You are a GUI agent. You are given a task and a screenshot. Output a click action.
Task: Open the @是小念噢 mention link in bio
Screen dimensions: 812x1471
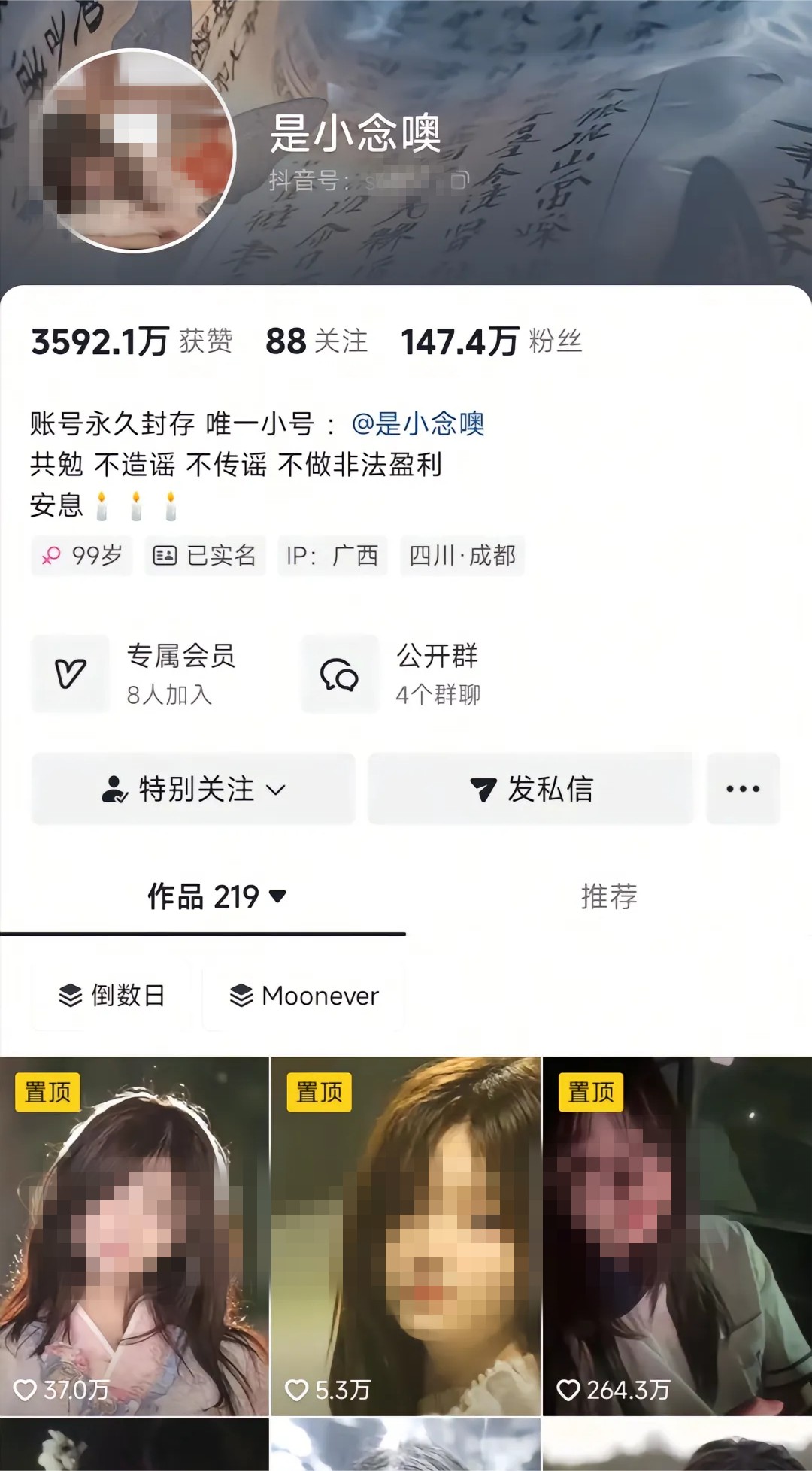tap(418, 423)
